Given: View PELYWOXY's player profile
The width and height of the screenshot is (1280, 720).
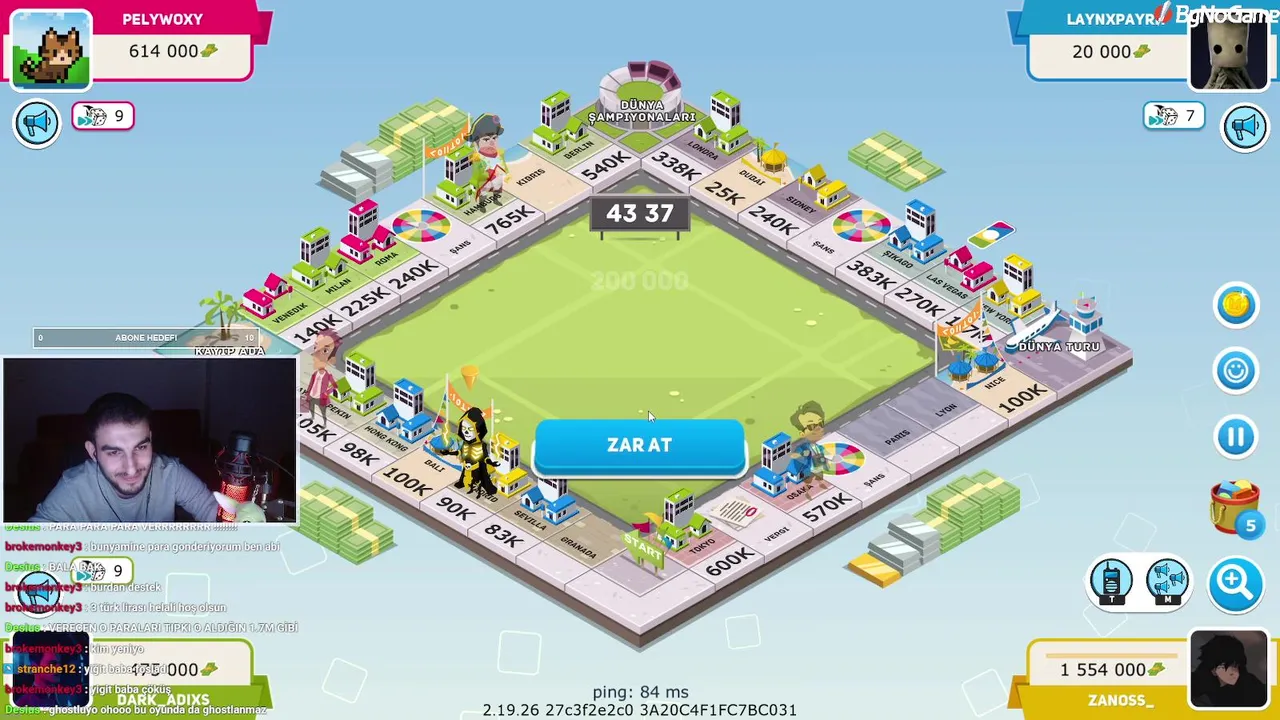Looking at the screenshot, I should 51,50.
